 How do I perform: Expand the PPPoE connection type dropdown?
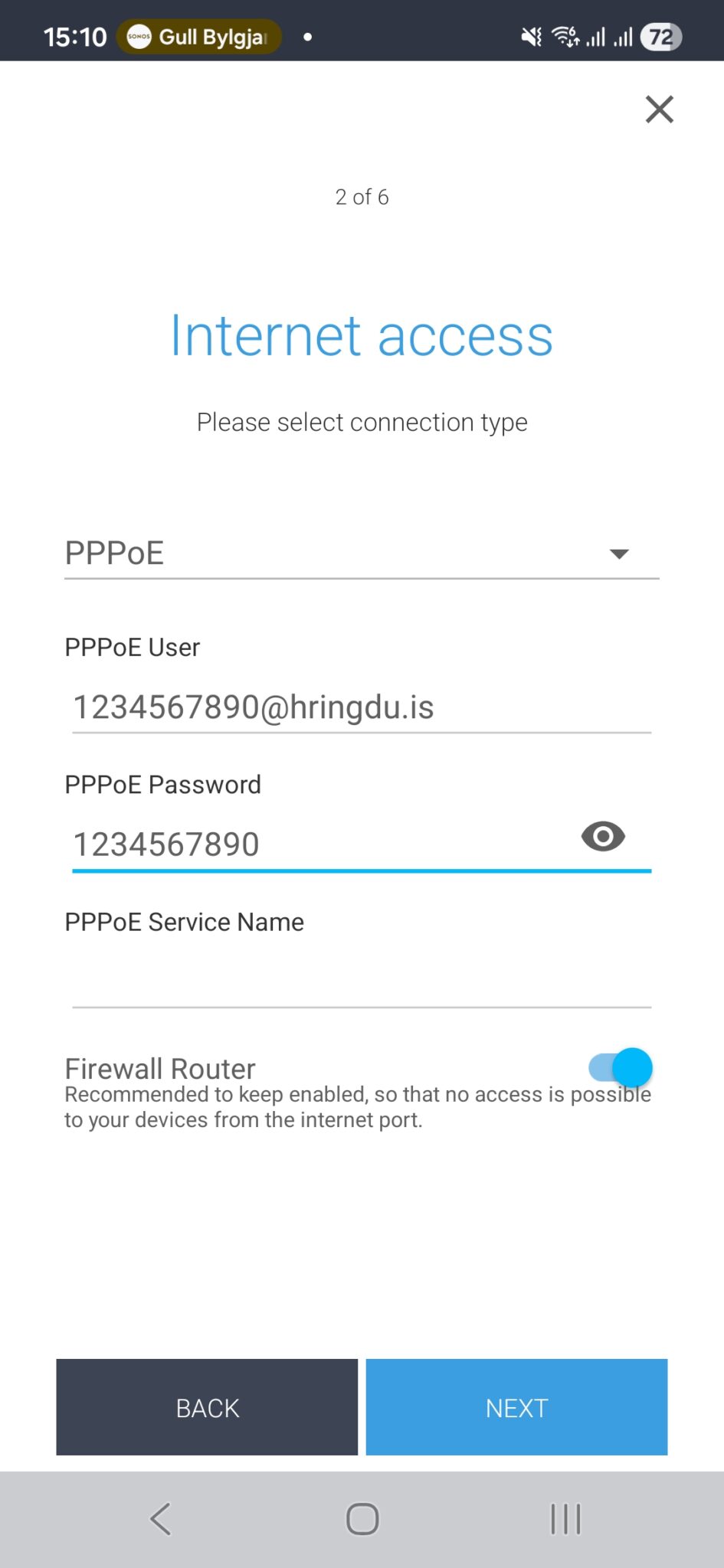pyautogui.click(x=362, y=554)
